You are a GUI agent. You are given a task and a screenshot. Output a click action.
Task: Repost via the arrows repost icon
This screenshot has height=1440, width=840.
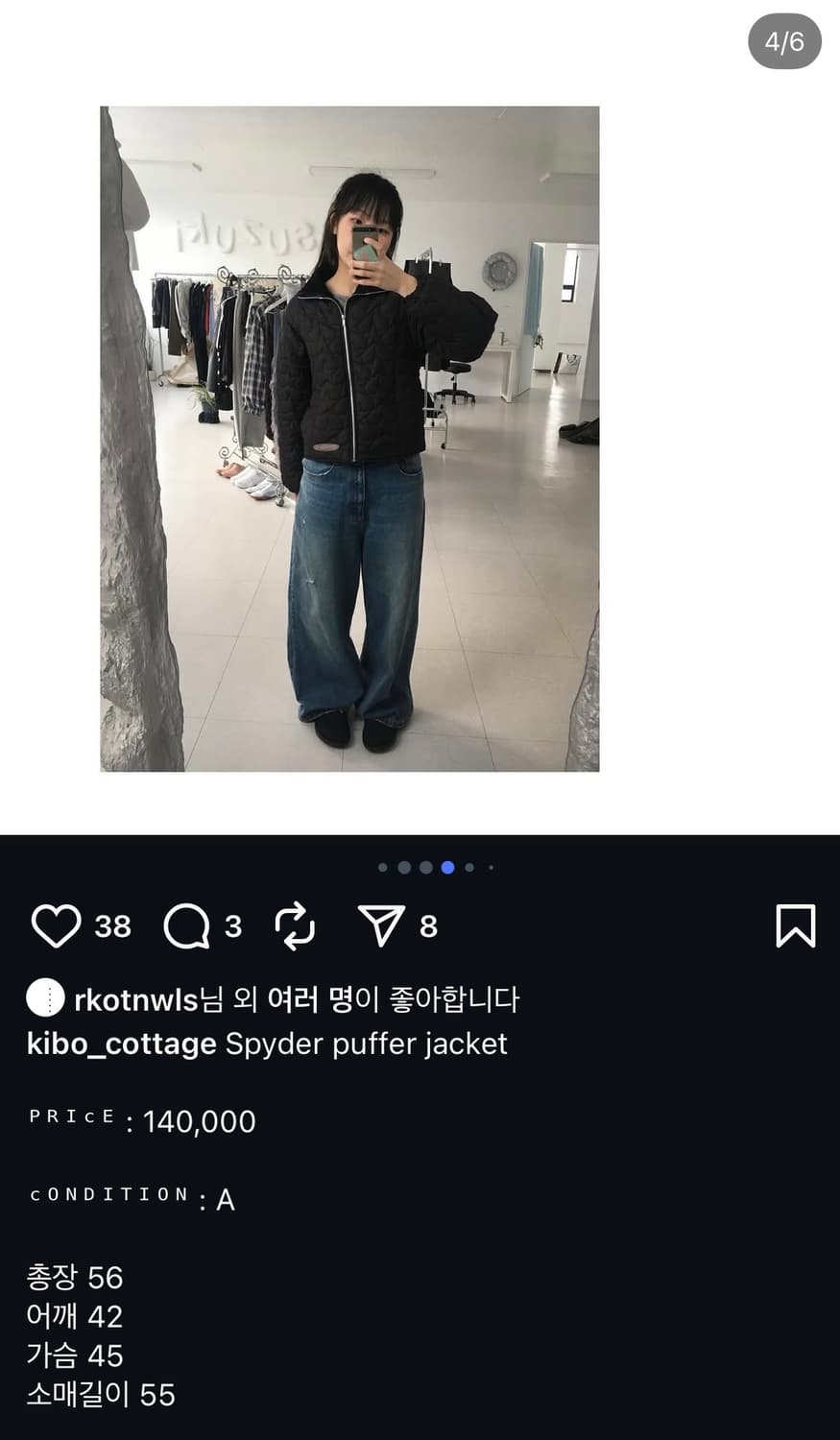coord(297,924)
